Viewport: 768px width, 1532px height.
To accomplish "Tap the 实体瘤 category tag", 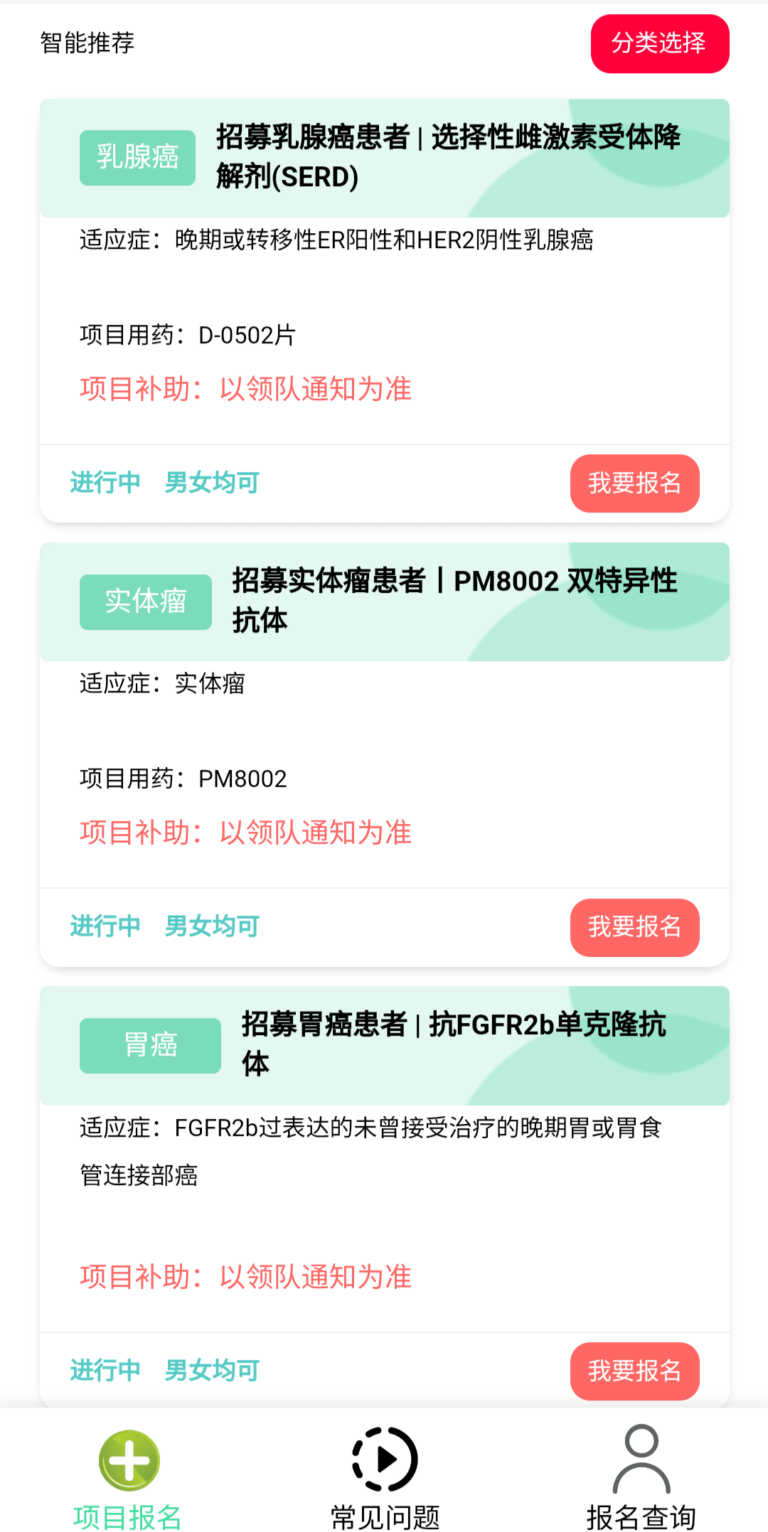I will click(x=145, y=602).
